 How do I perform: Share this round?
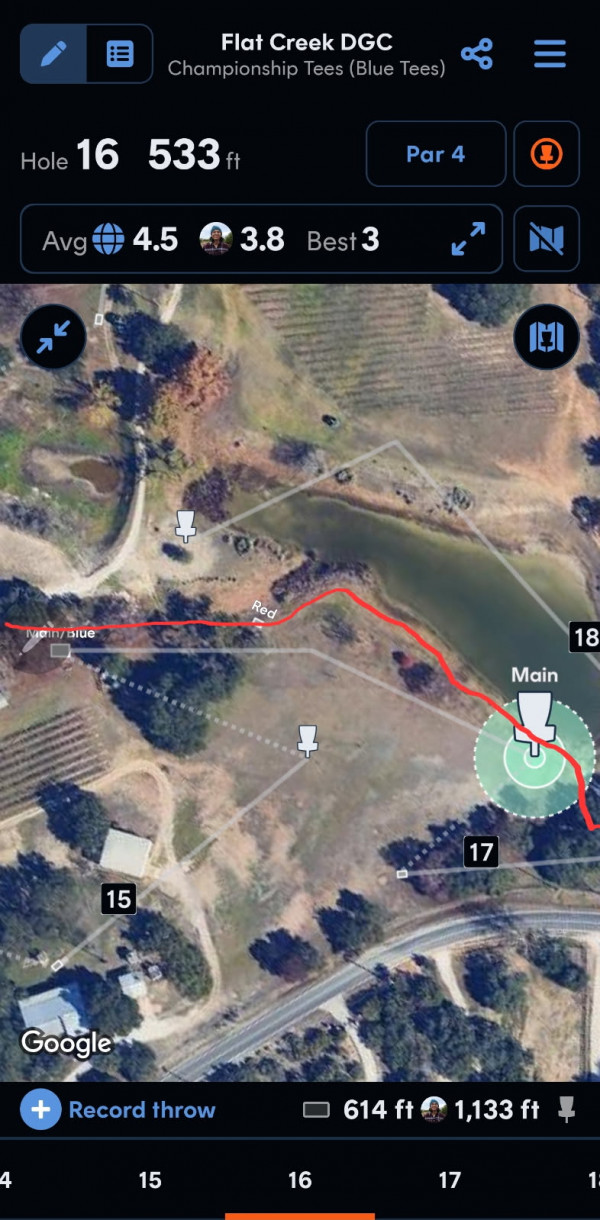tap(477, 54)
